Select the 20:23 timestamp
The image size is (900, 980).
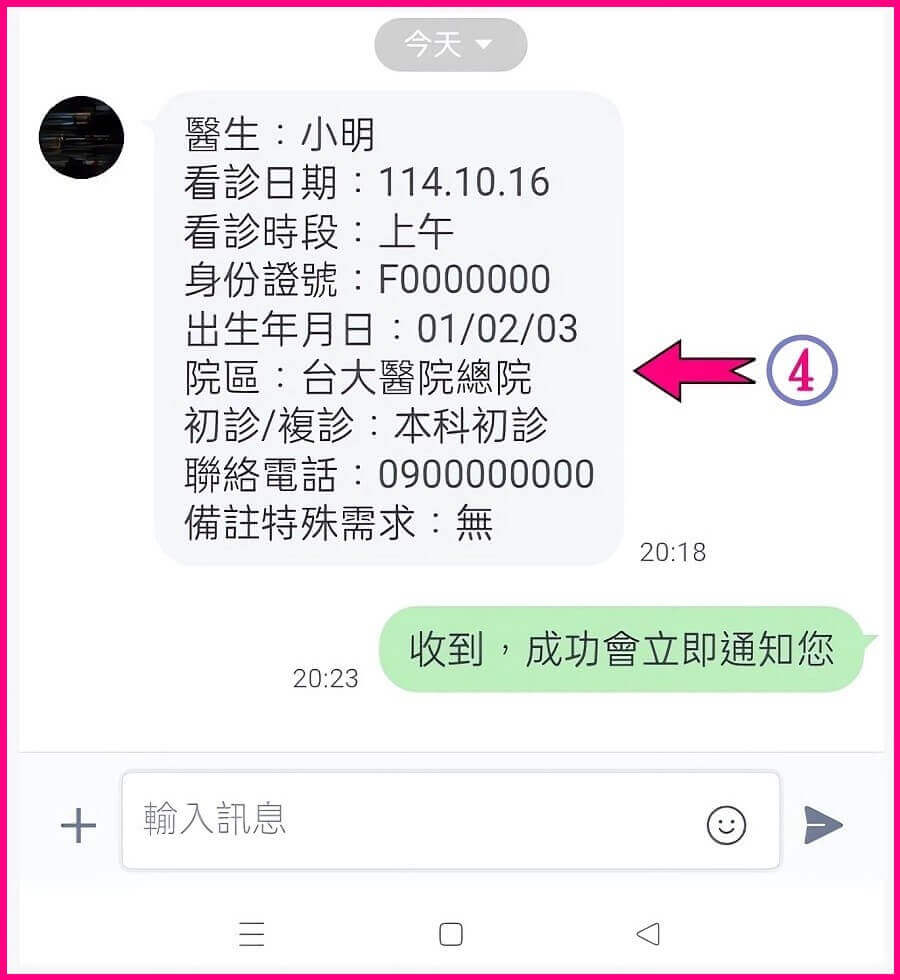click(324, 678)
